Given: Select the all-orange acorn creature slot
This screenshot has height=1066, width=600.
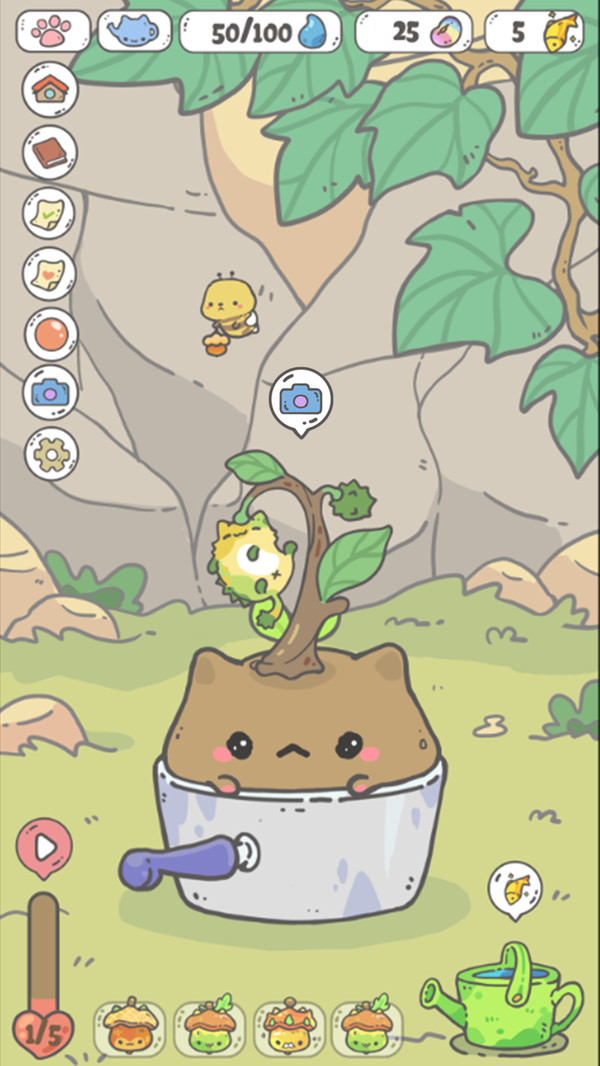Looking at the screenshot, I should pos(128,1028).
